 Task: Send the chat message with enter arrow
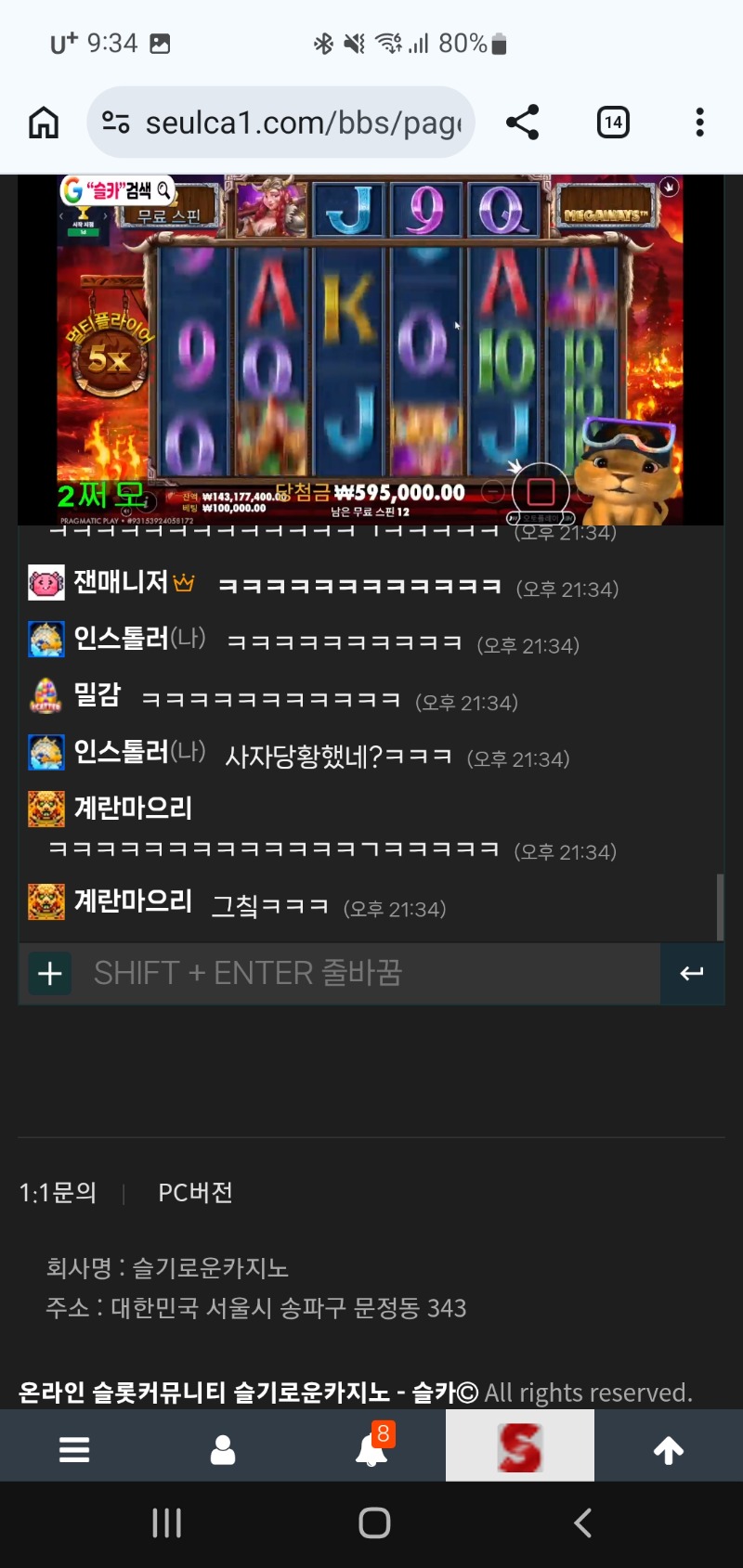click(692, 973)
